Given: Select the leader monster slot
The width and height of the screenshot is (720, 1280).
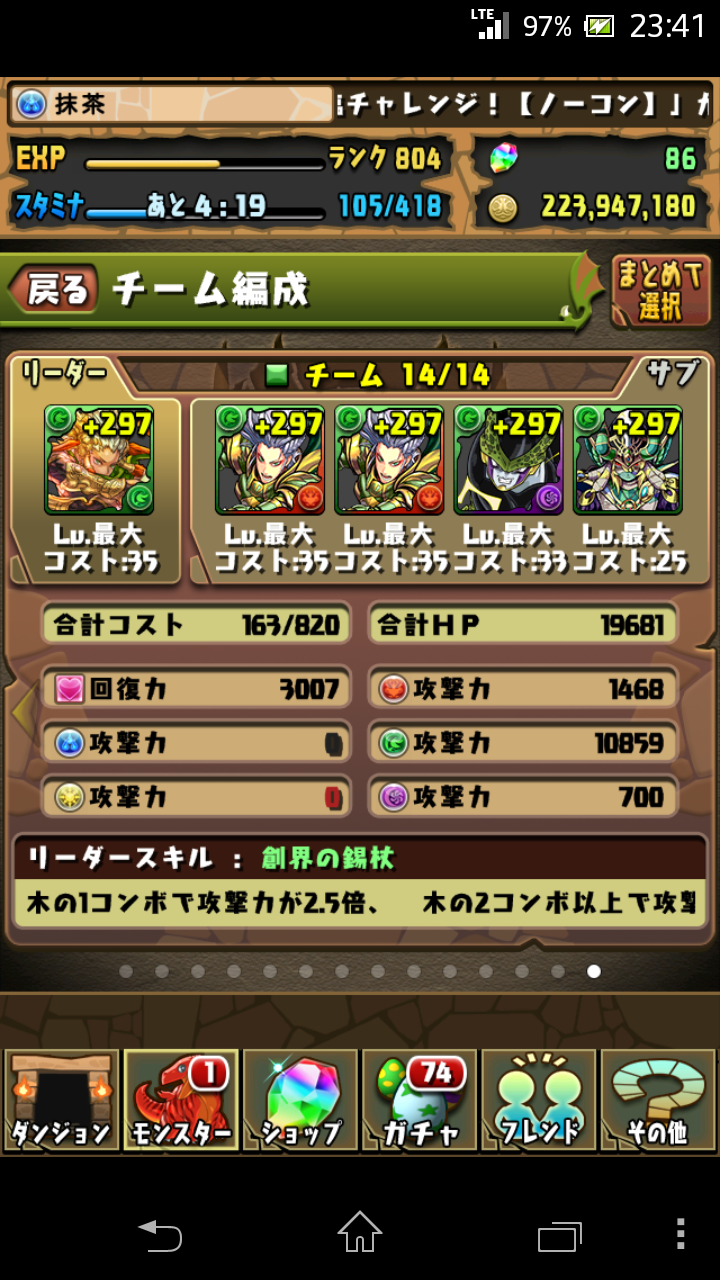Looking at the screenshot, I should 99,459.
